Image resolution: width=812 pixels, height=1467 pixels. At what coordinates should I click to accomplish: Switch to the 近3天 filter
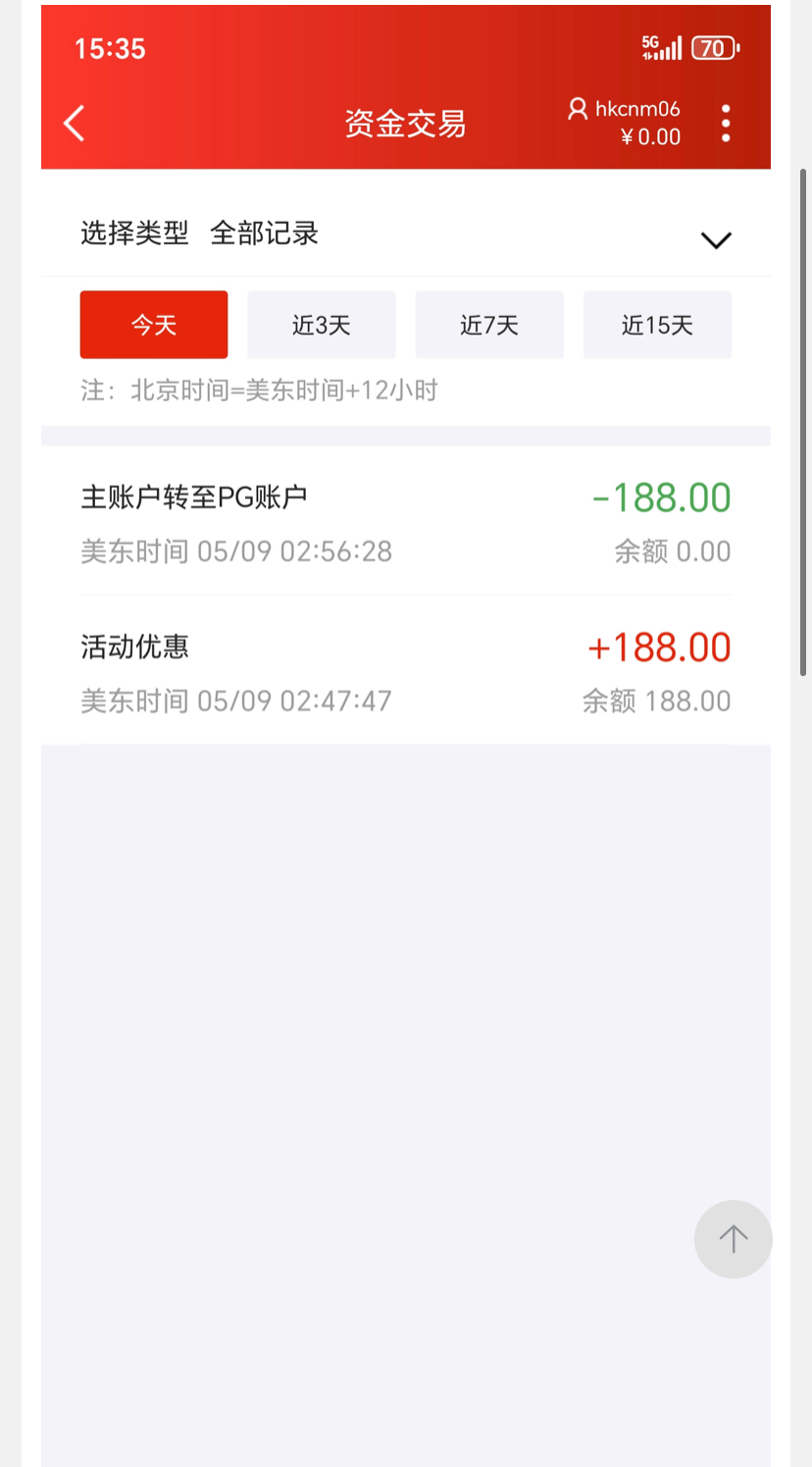(x=322, y=325)
